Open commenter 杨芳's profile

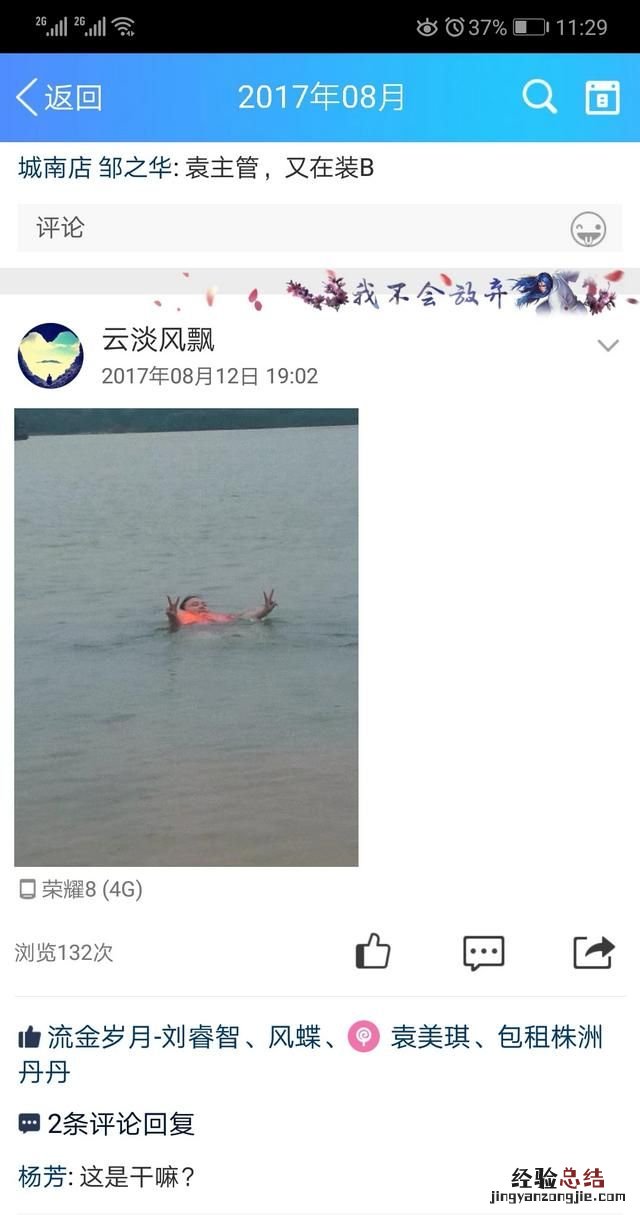41,1177
